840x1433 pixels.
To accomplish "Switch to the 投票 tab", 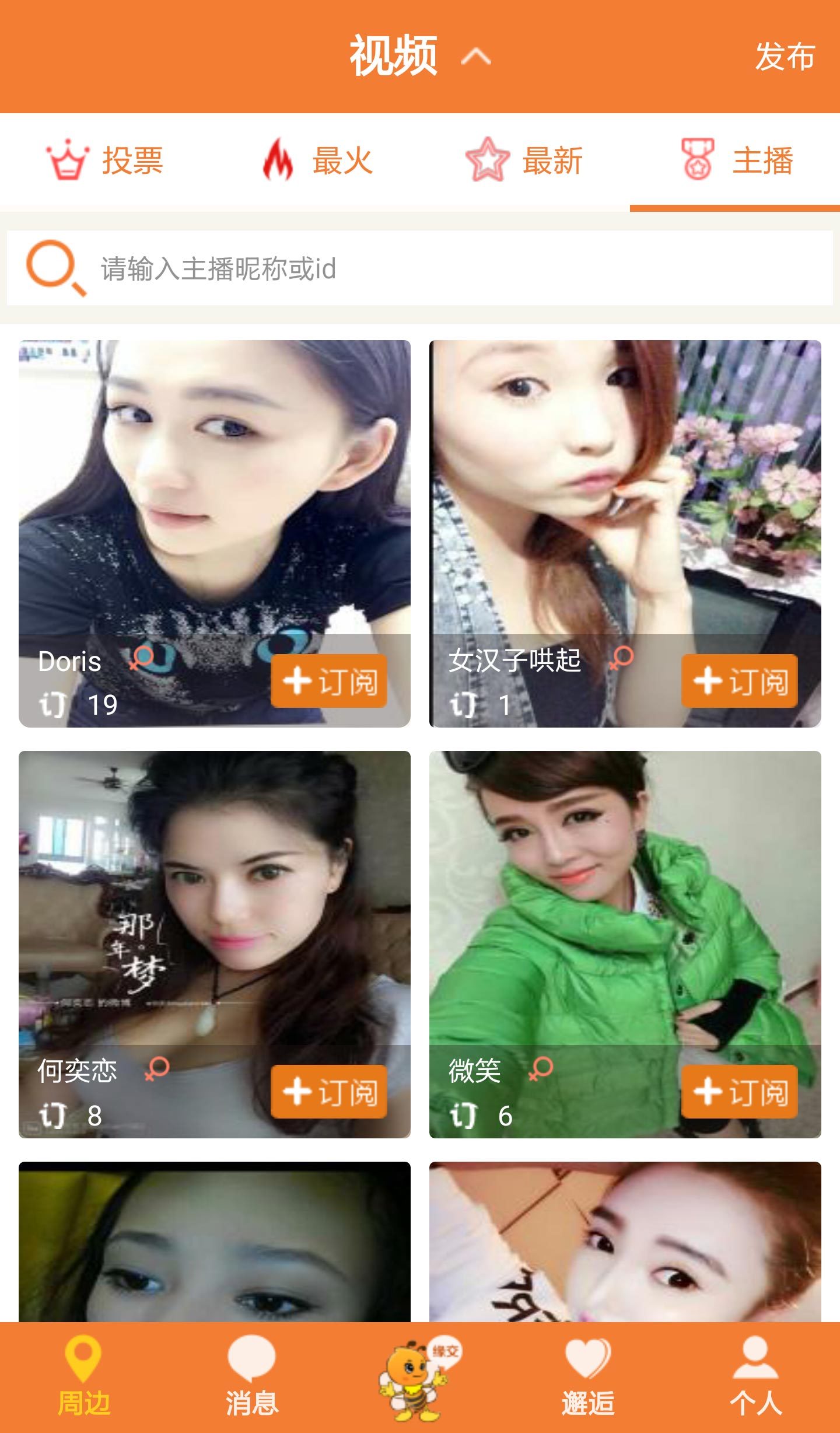I will (x=105, y=160).
